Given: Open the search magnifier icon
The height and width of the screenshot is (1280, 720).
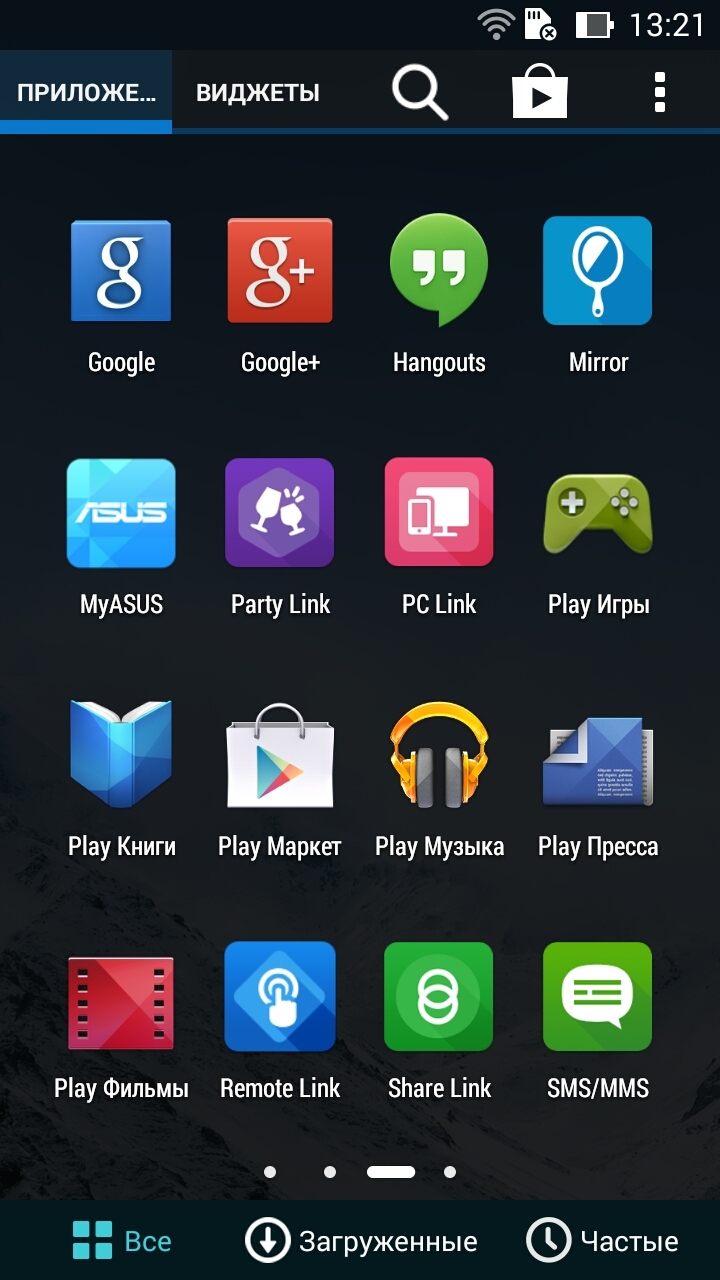Looking at the screenshot, I should pyautogui.click(x=419, y=92).
